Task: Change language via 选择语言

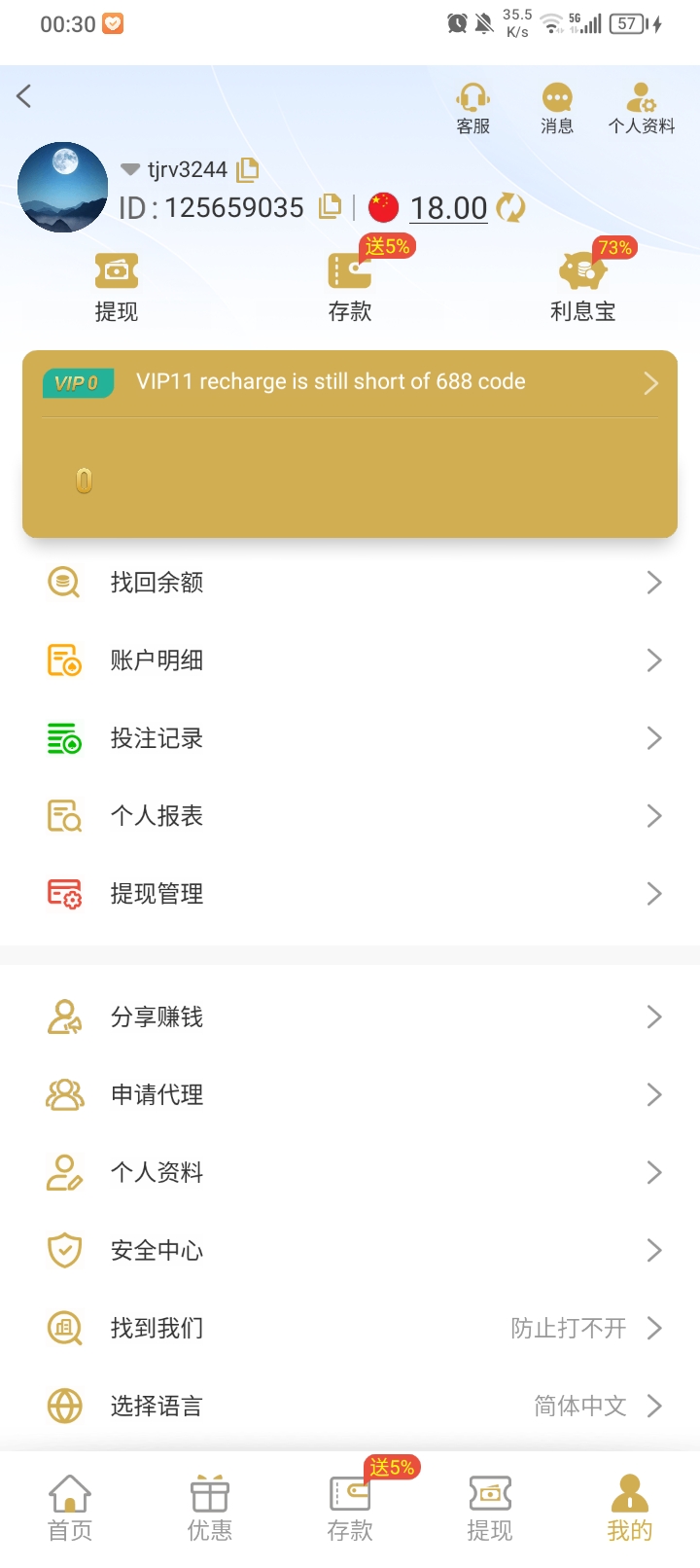Action: [350, 1407]
